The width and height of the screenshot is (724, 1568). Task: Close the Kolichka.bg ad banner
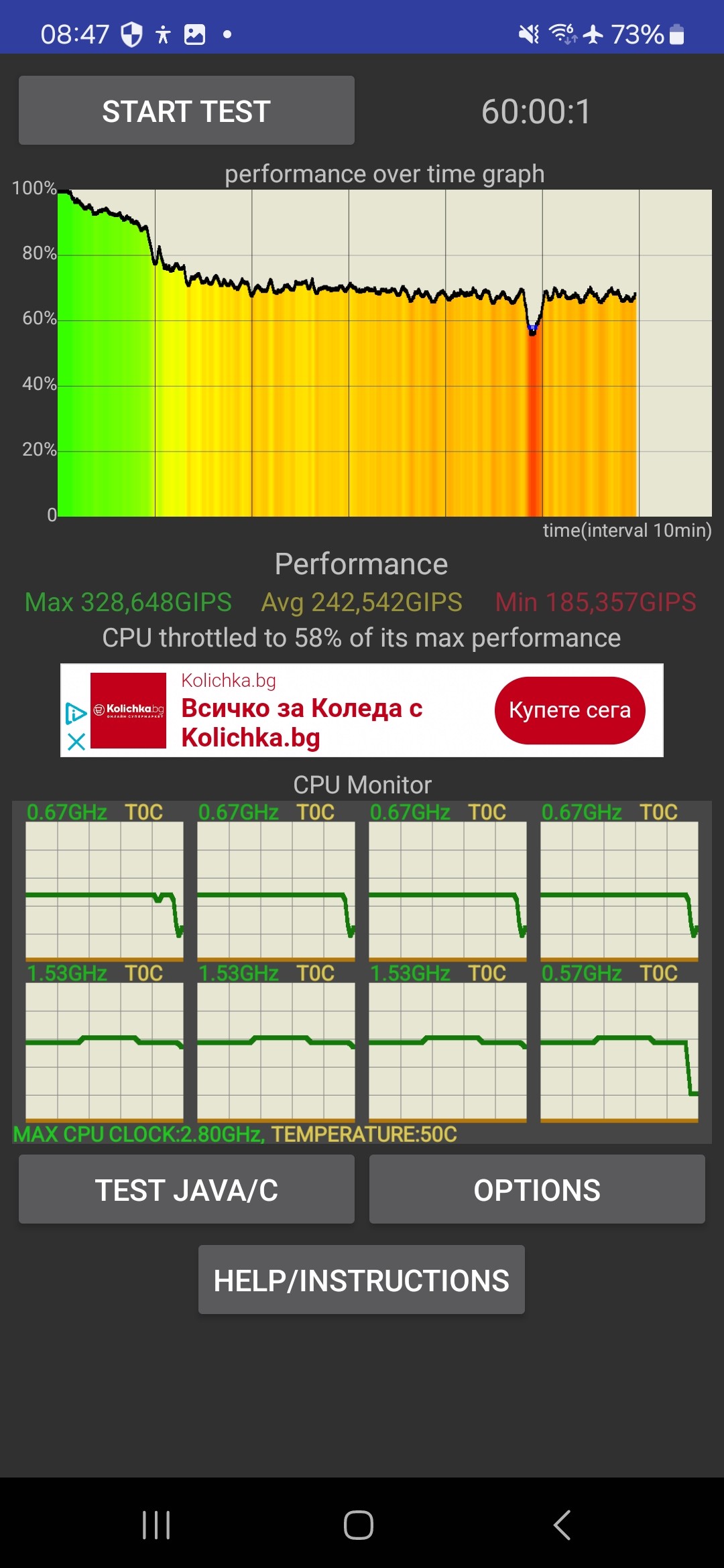76,741
